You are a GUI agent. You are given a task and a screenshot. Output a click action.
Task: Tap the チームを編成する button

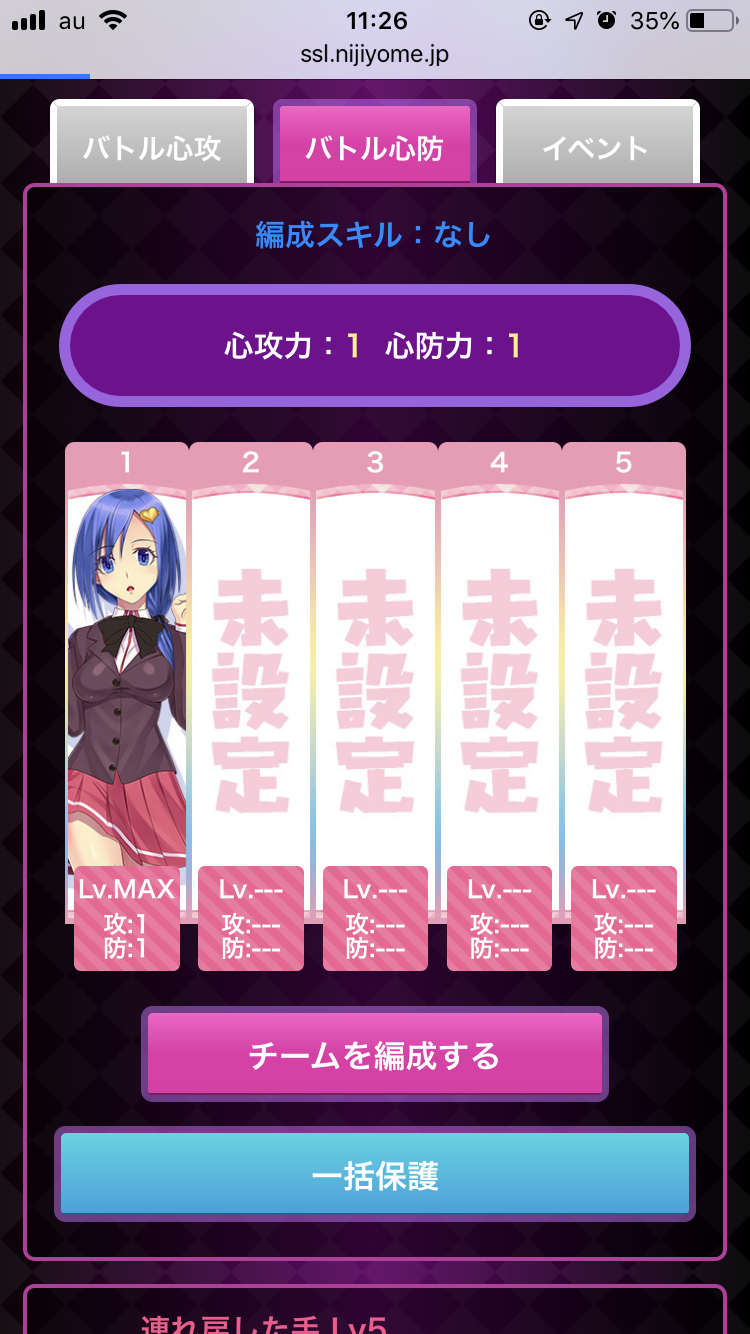pos(374,1055)
